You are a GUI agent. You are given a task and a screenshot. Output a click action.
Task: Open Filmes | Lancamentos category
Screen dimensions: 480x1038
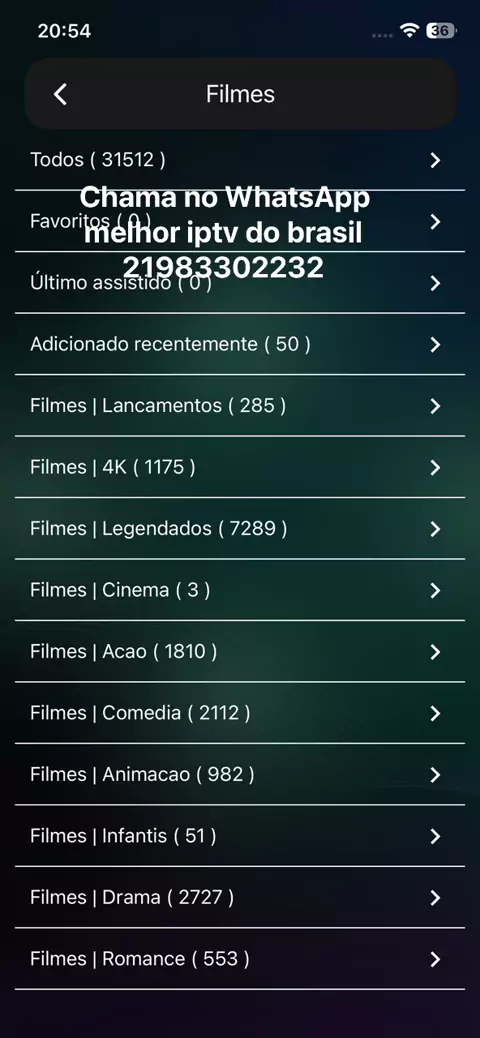240,406
